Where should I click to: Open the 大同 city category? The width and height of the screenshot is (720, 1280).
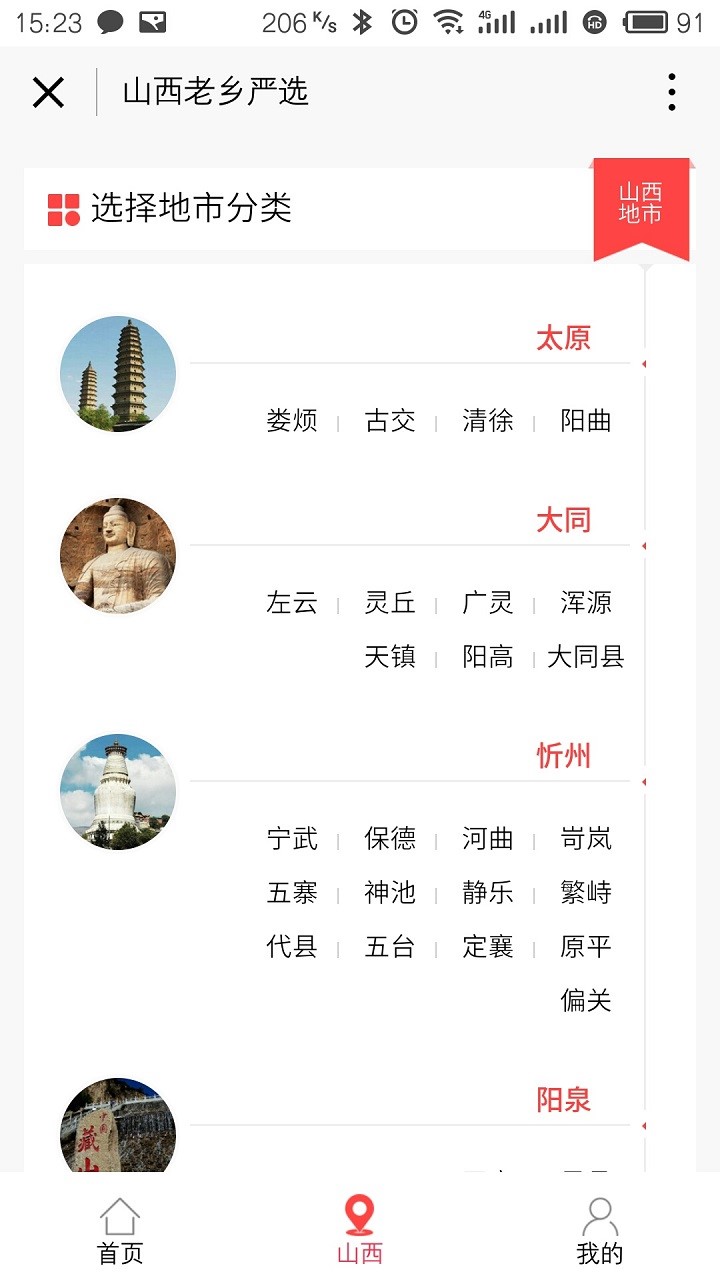564,520
